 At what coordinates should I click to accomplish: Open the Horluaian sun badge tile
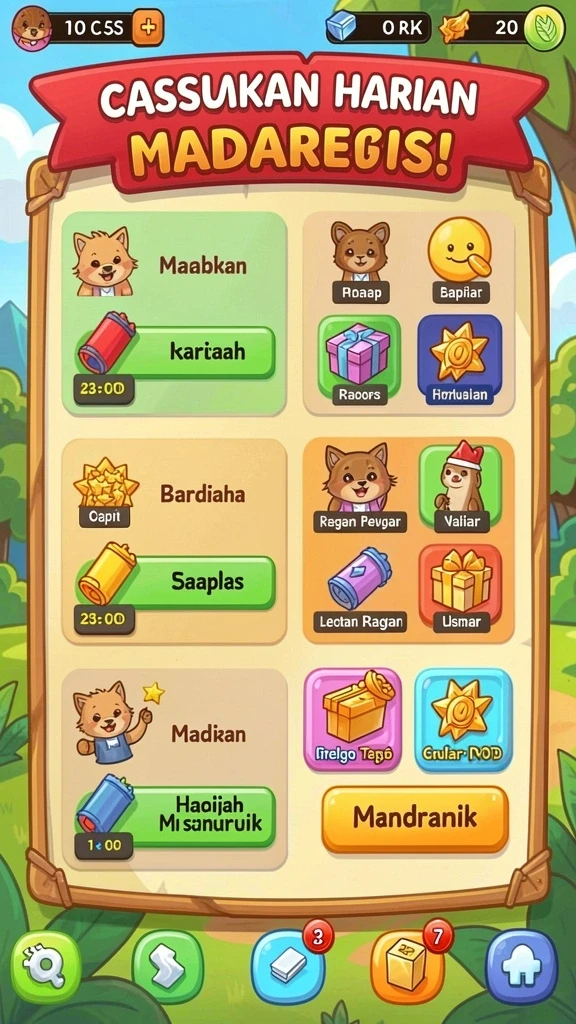pos(459,360)
